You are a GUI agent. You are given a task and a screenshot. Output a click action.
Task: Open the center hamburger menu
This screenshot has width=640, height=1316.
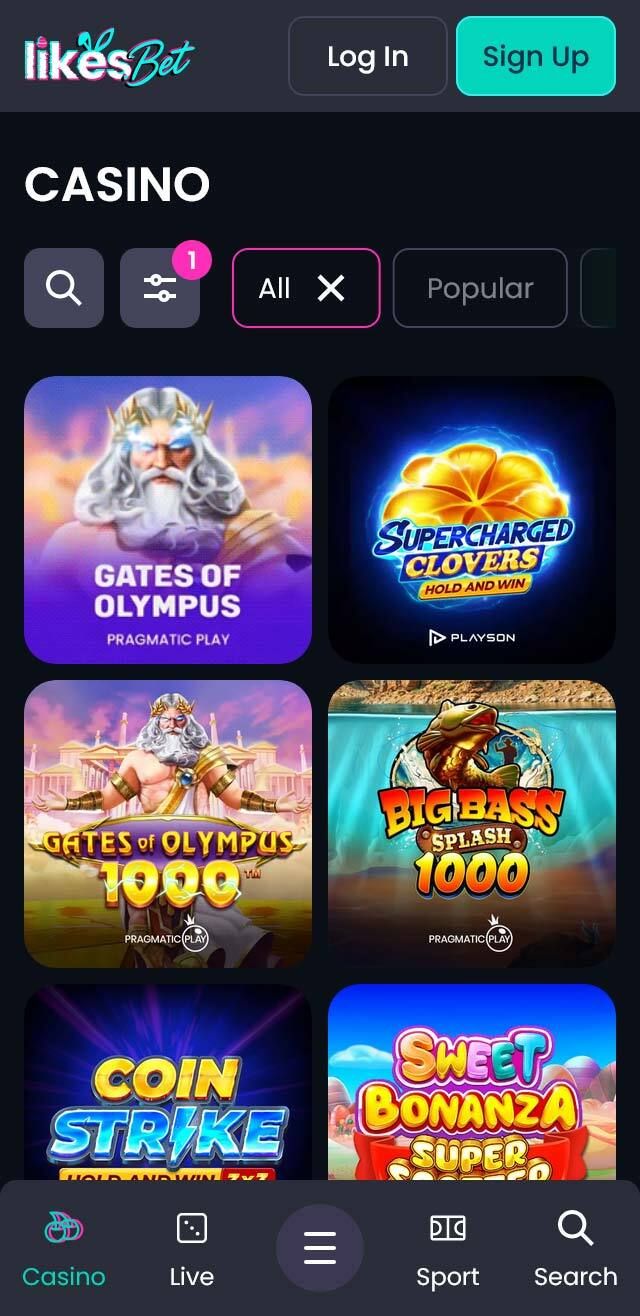tap(320, 1248)
